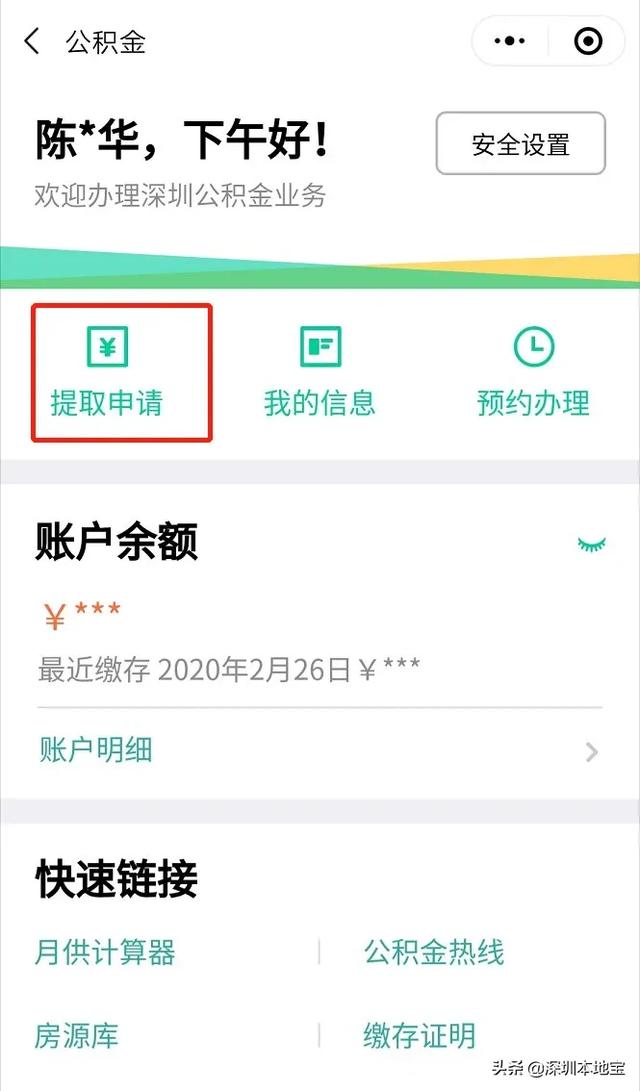Open the 缴存证明 deposit certificate link

pyautogui.click(x=419, y=1035)
